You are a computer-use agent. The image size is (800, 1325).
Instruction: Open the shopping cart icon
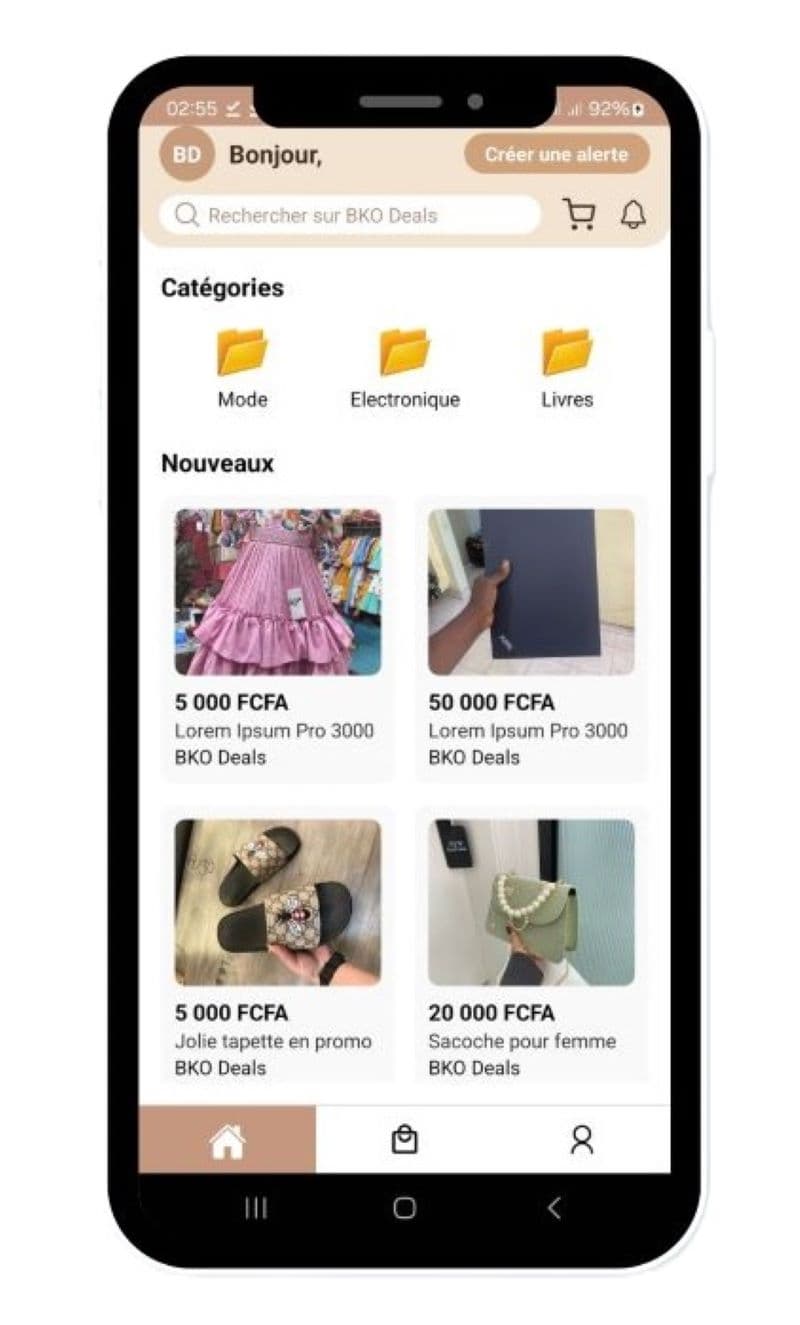(x=578, y=215)
